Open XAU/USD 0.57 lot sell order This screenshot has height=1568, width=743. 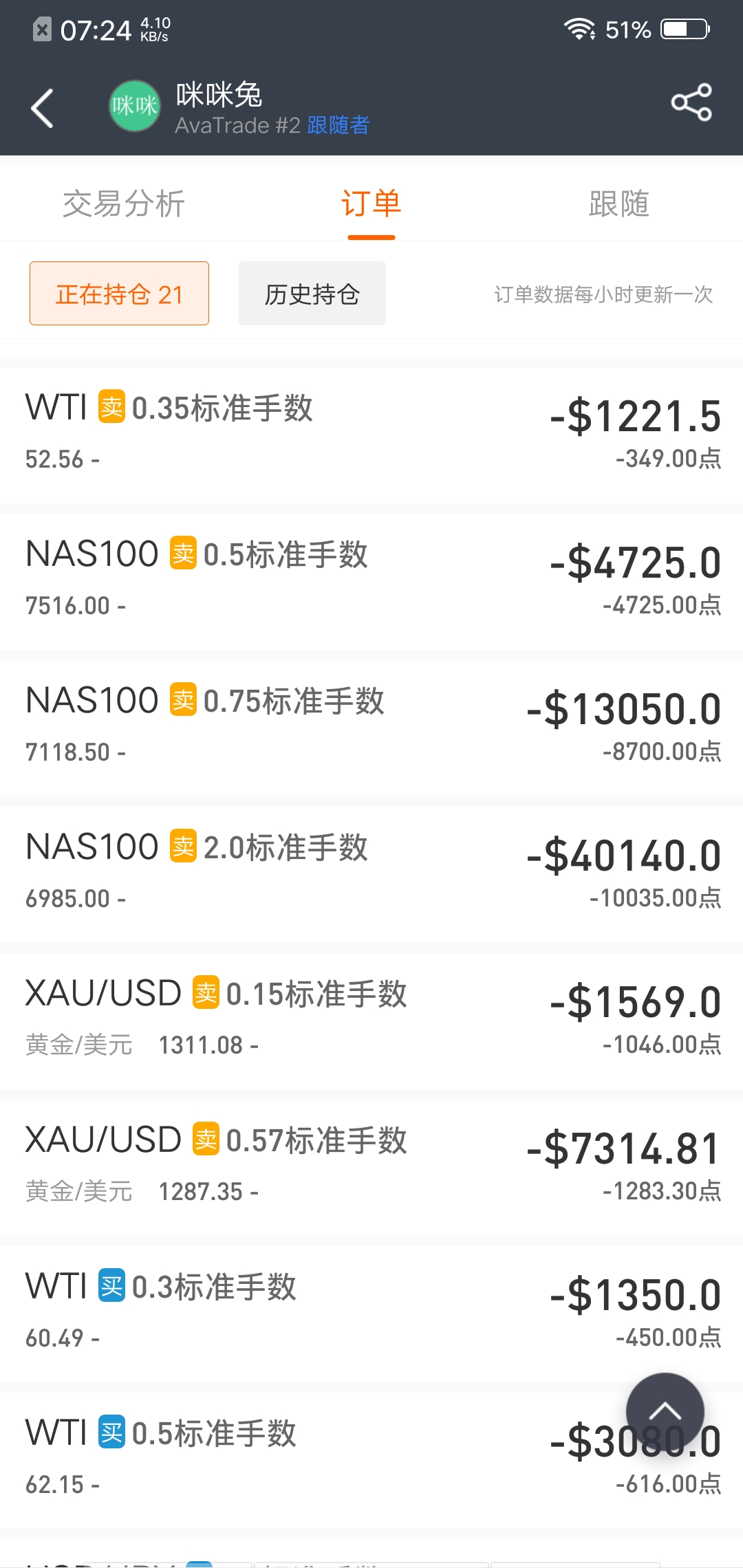371,1168
